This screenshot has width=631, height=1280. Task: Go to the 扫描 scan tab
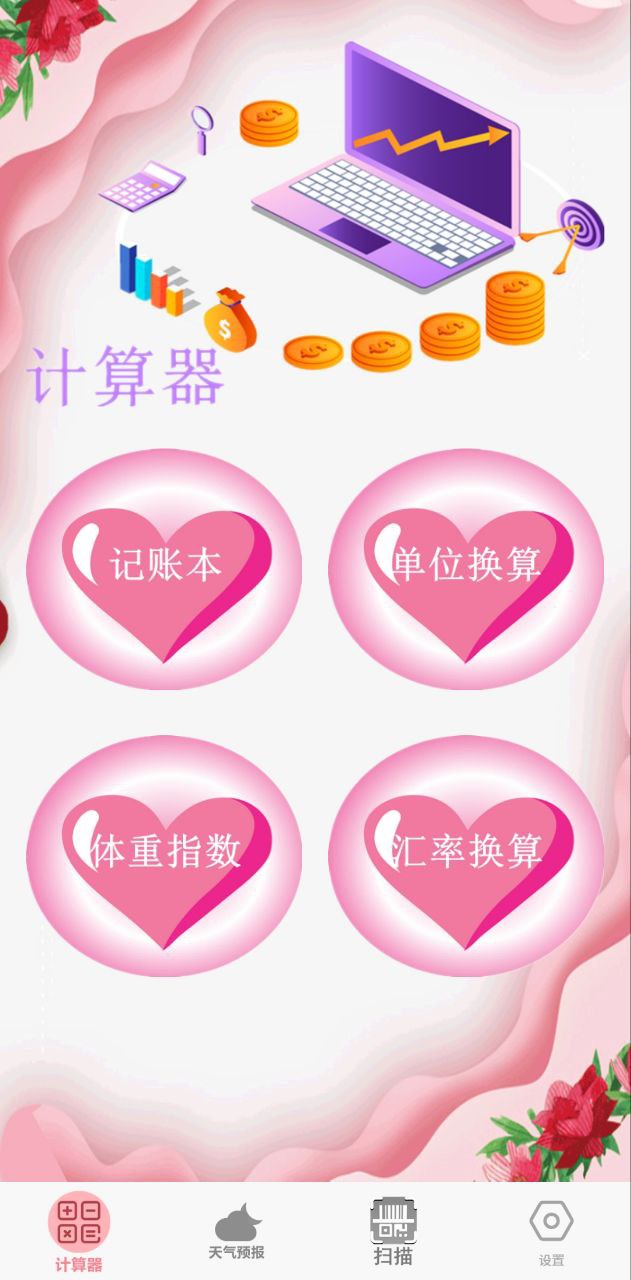click(393, 1231)
